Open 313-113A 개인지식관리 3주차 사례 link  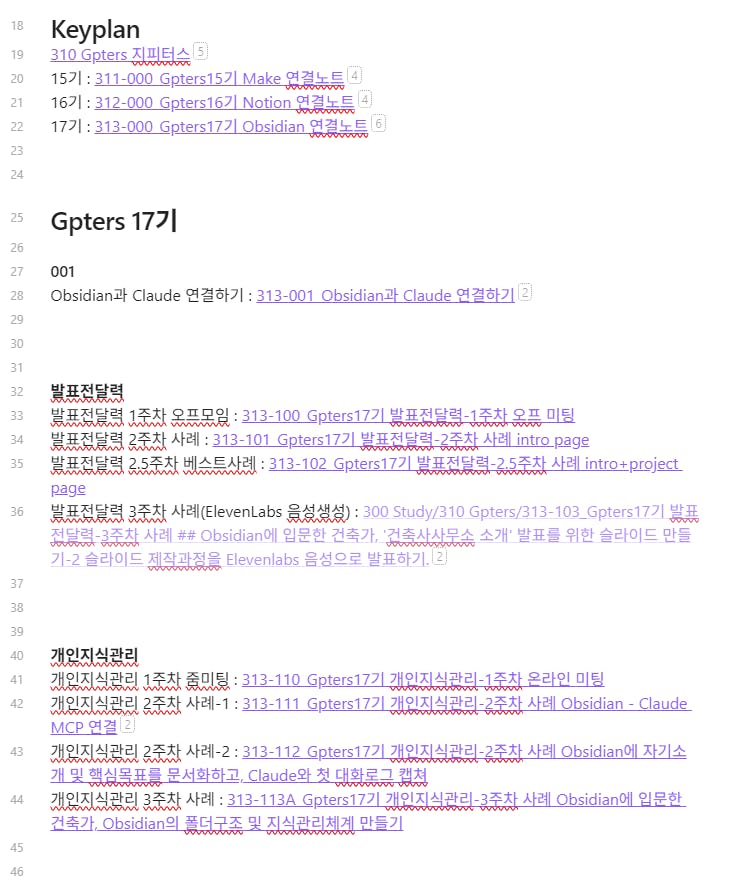[455, 800]
